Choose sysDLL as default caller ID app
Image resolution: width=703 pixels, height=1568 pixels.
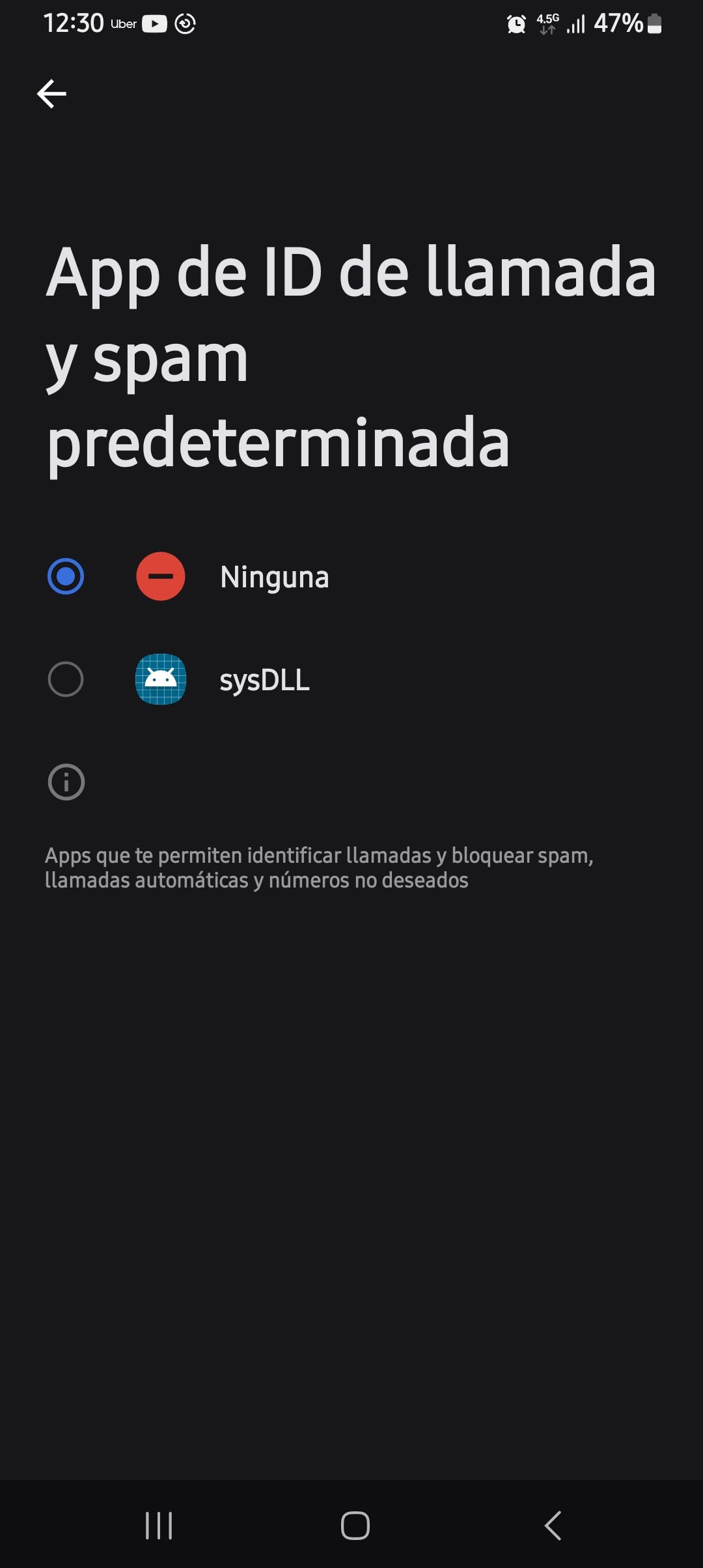tap(66, 679)
